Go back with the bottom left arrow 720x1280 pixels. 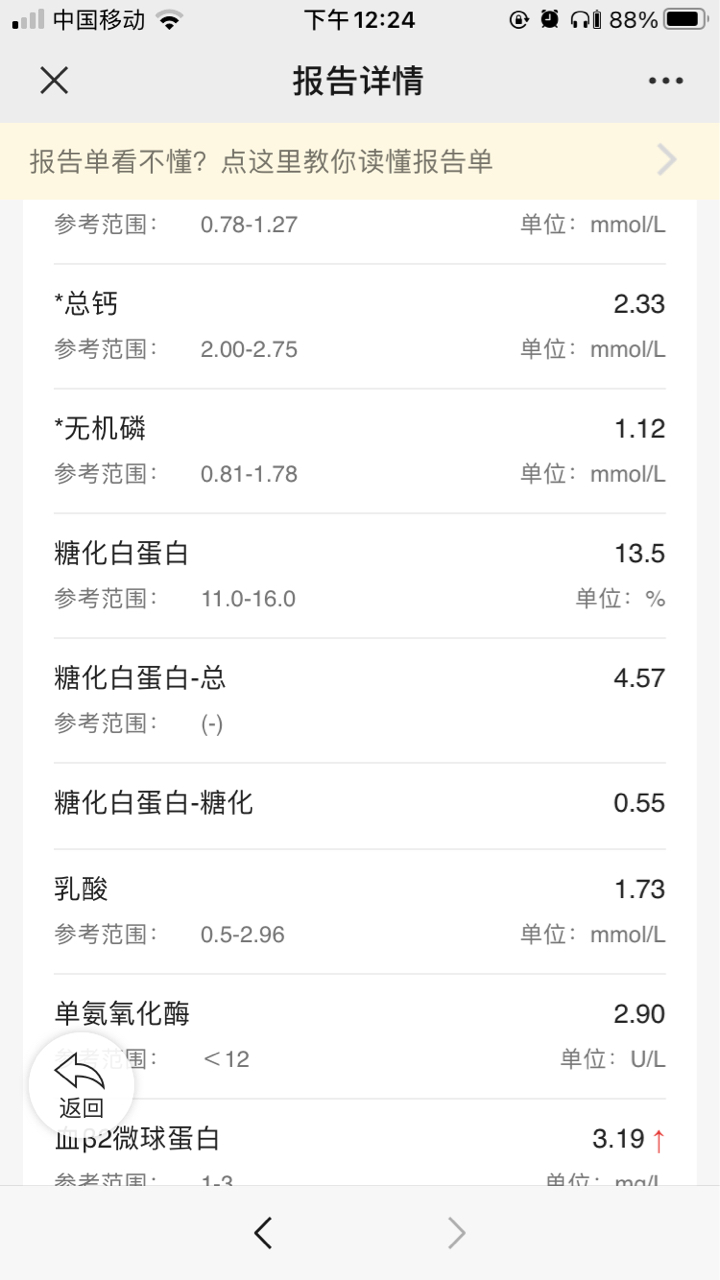[263, 1233]
